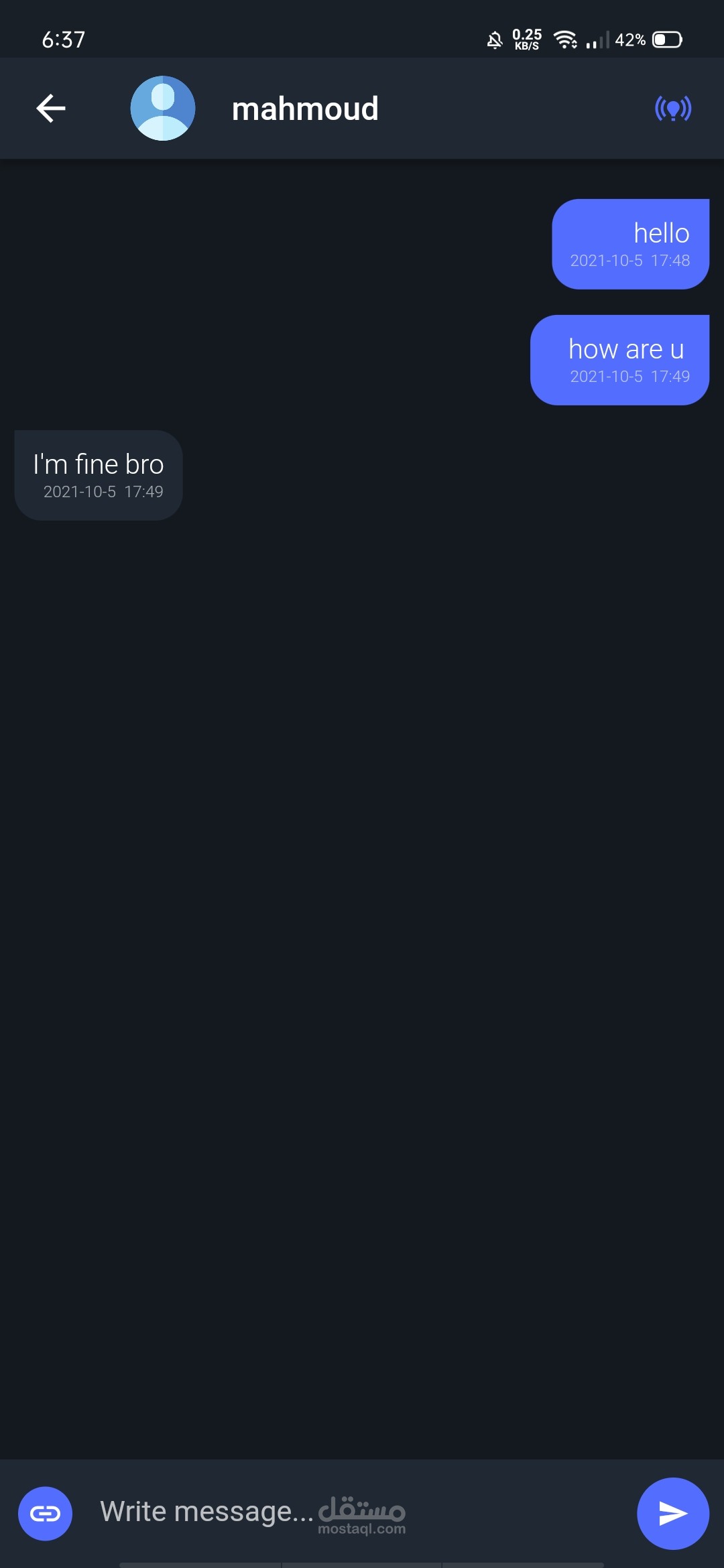724x1568 pixels.
Task: Go back from mahmoud's chat
Action: click(51, 109)
